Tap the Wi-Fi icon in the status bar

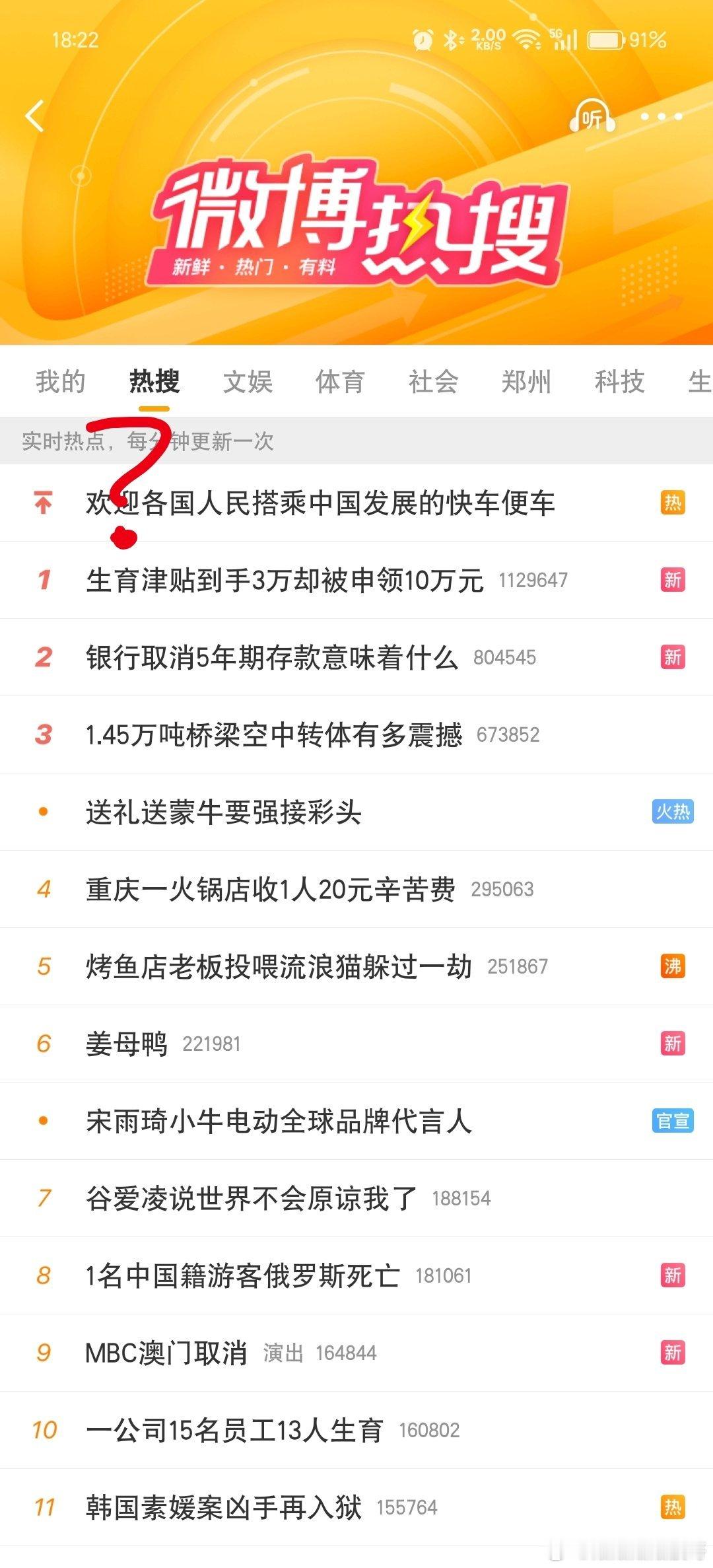[x=525, y=40]
